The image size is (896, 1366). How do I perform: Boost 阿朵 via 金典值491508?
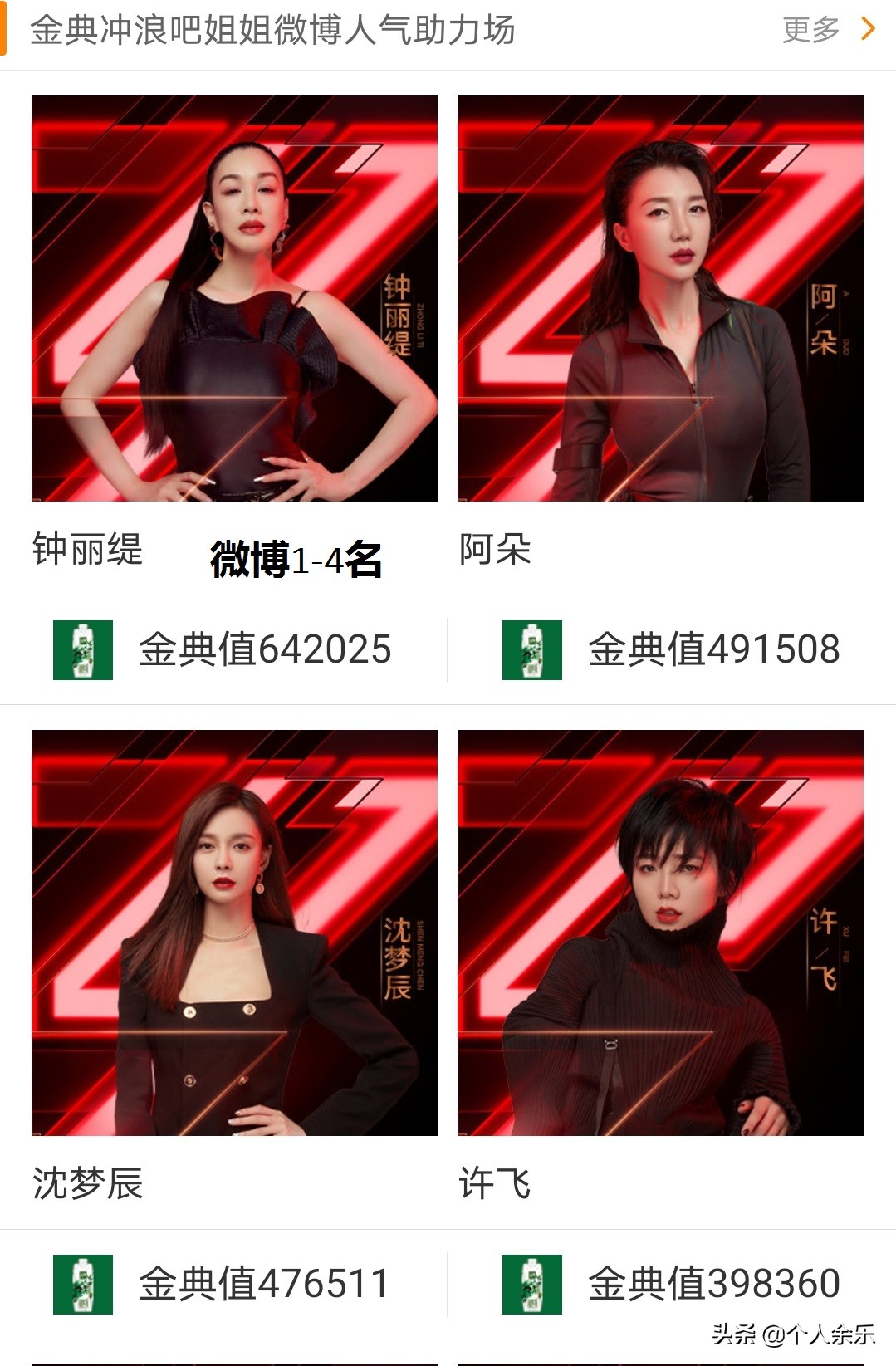tap(672, 649)
